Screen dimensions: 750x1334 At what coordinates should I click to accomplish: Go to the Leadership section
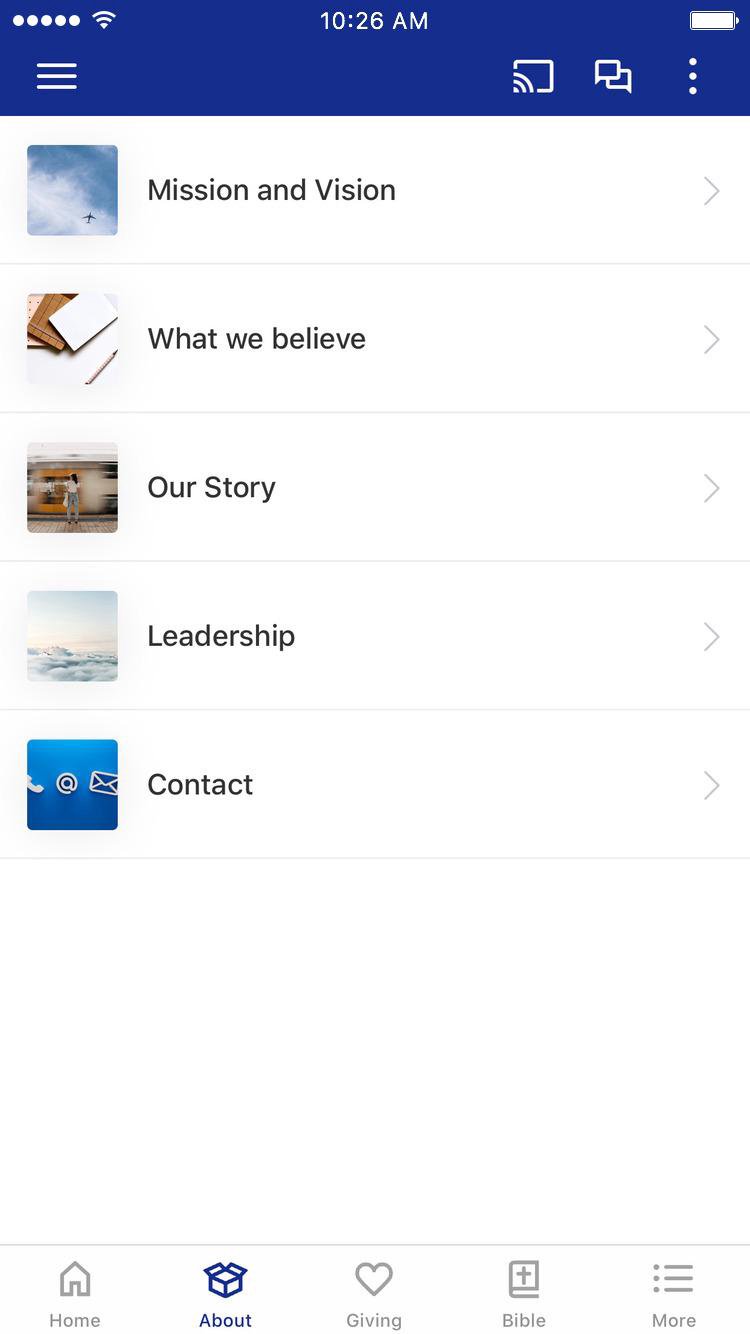tap(375, 636)
